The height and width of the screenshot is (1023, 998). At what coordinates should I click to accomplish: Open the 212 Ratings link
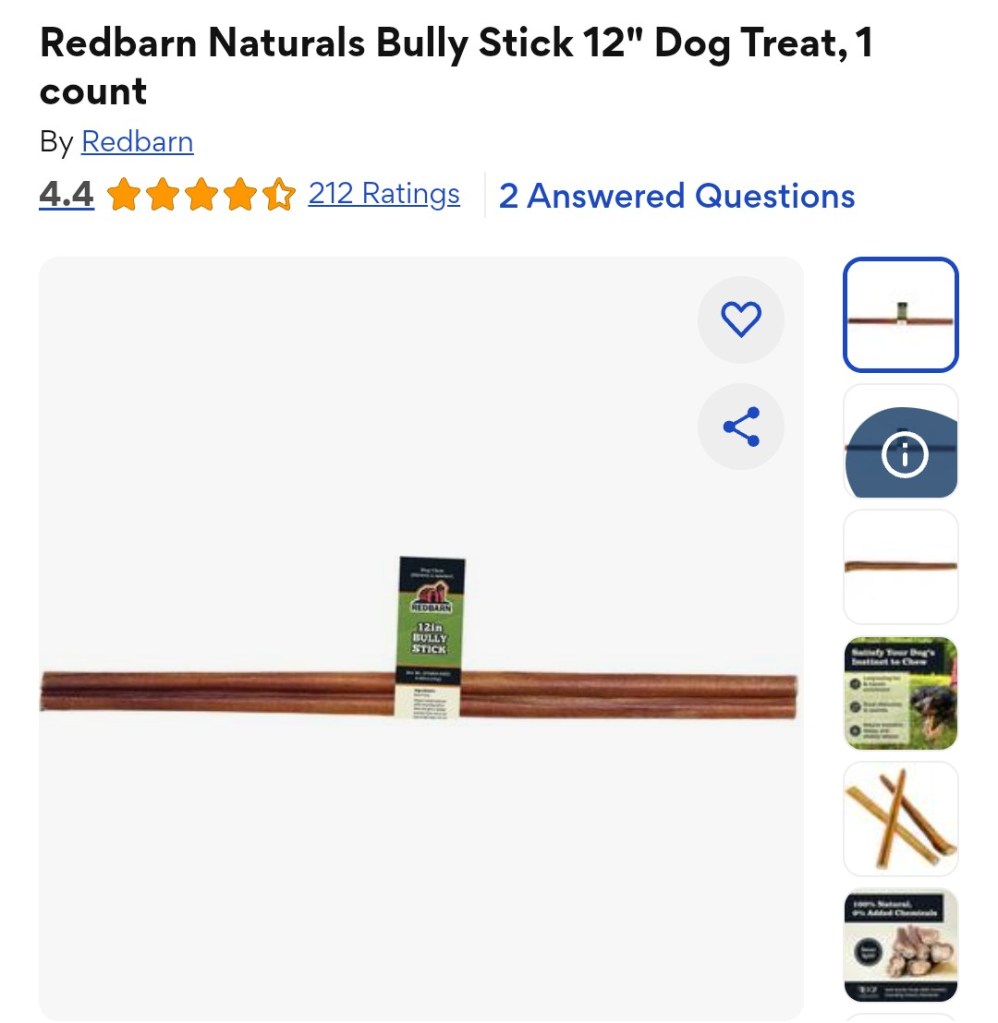(383, 193)
